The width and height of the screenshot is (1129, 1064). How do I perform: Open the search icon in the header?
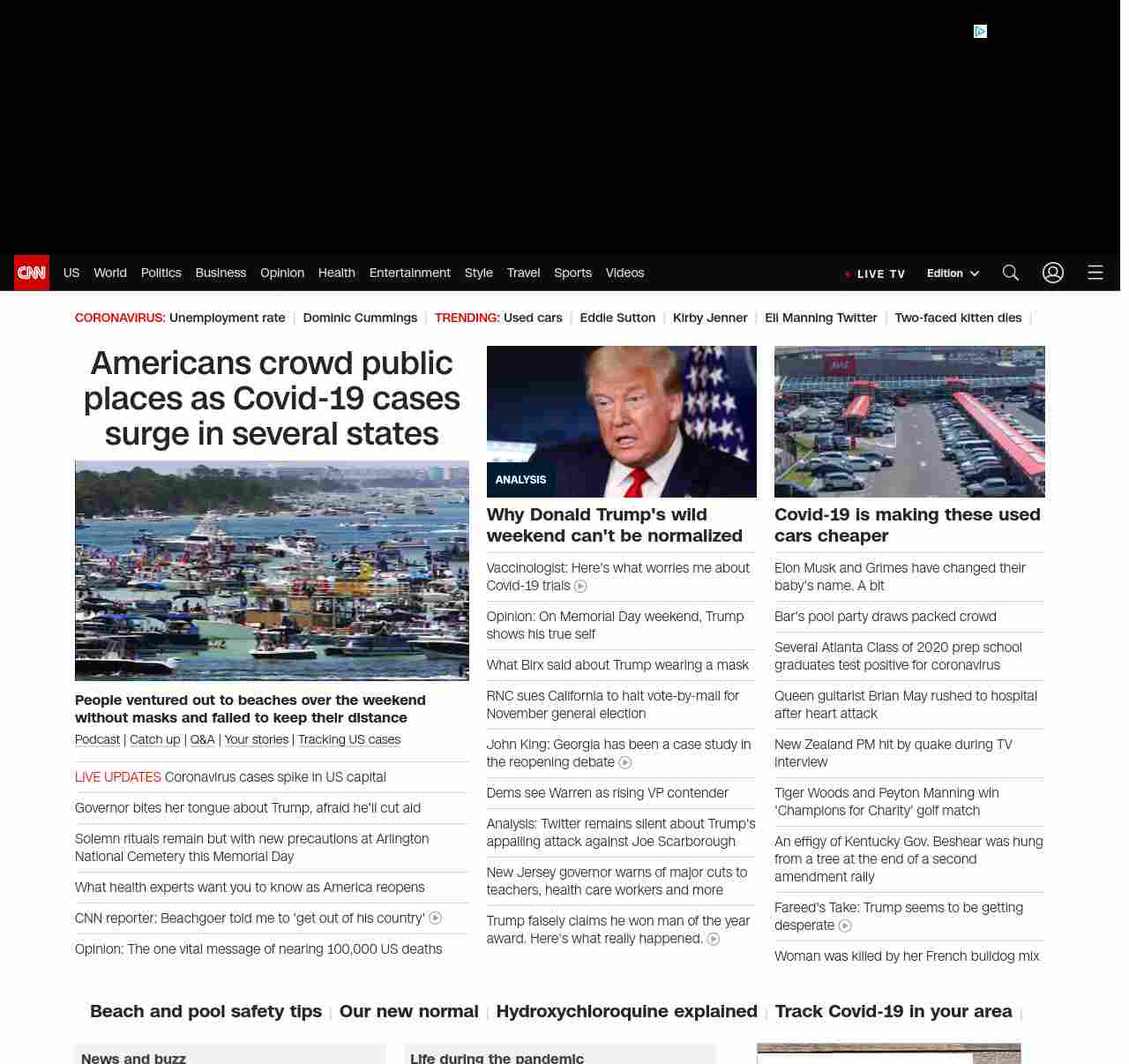click(1010, 273)
